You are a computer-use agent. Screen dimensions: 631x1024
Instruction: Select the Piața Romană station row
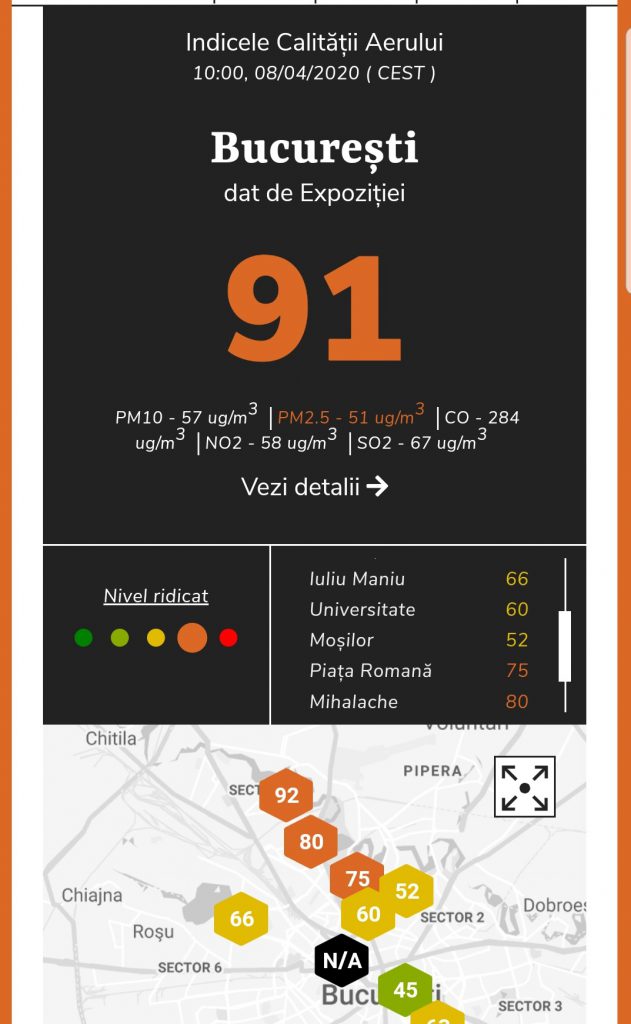click(x=418, y=671)
